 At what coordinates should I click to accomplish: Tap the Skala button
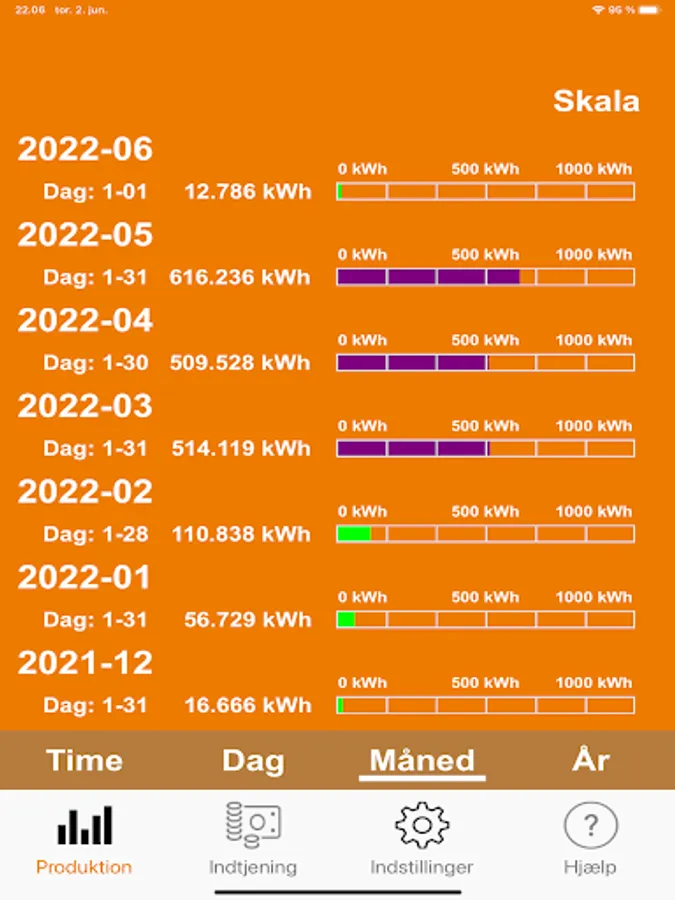click(x=596, y=101)
